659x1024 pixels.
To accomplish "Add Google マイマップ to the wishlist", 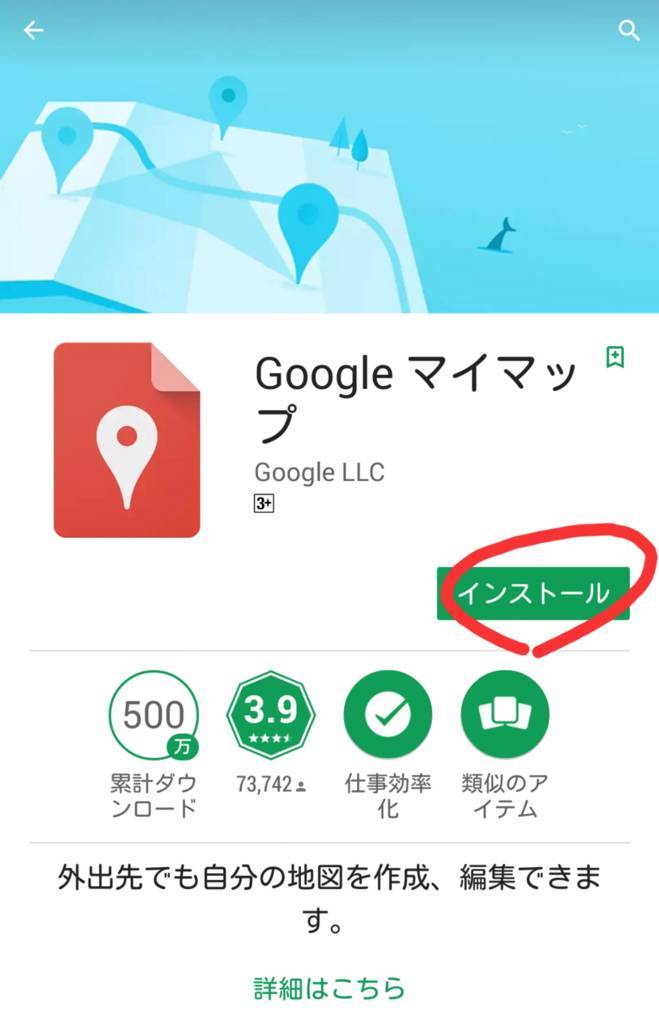I will (x=615, y=358).
